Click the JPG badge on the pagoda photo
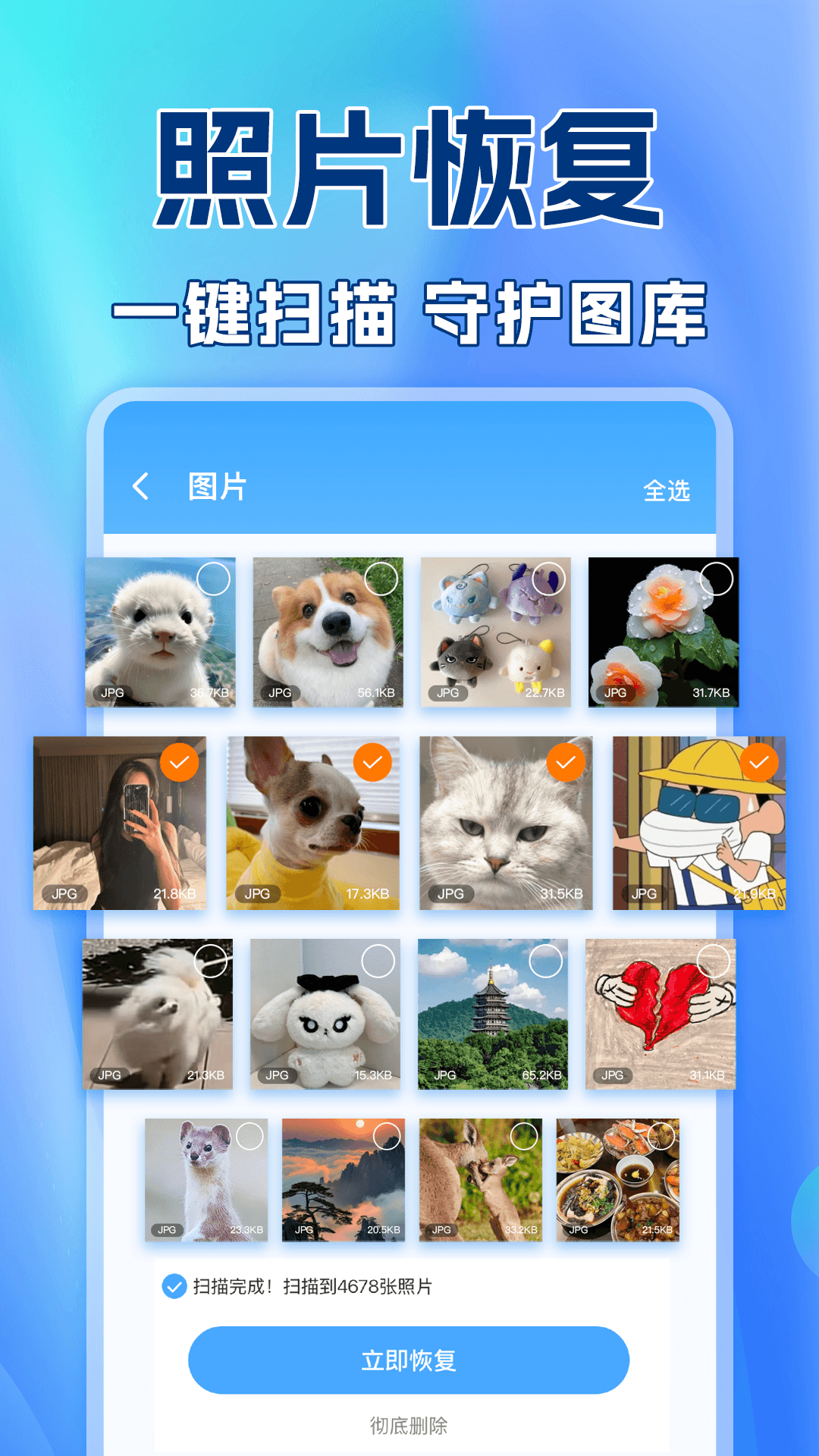 pyautogui.click(x=444, y=1075)
